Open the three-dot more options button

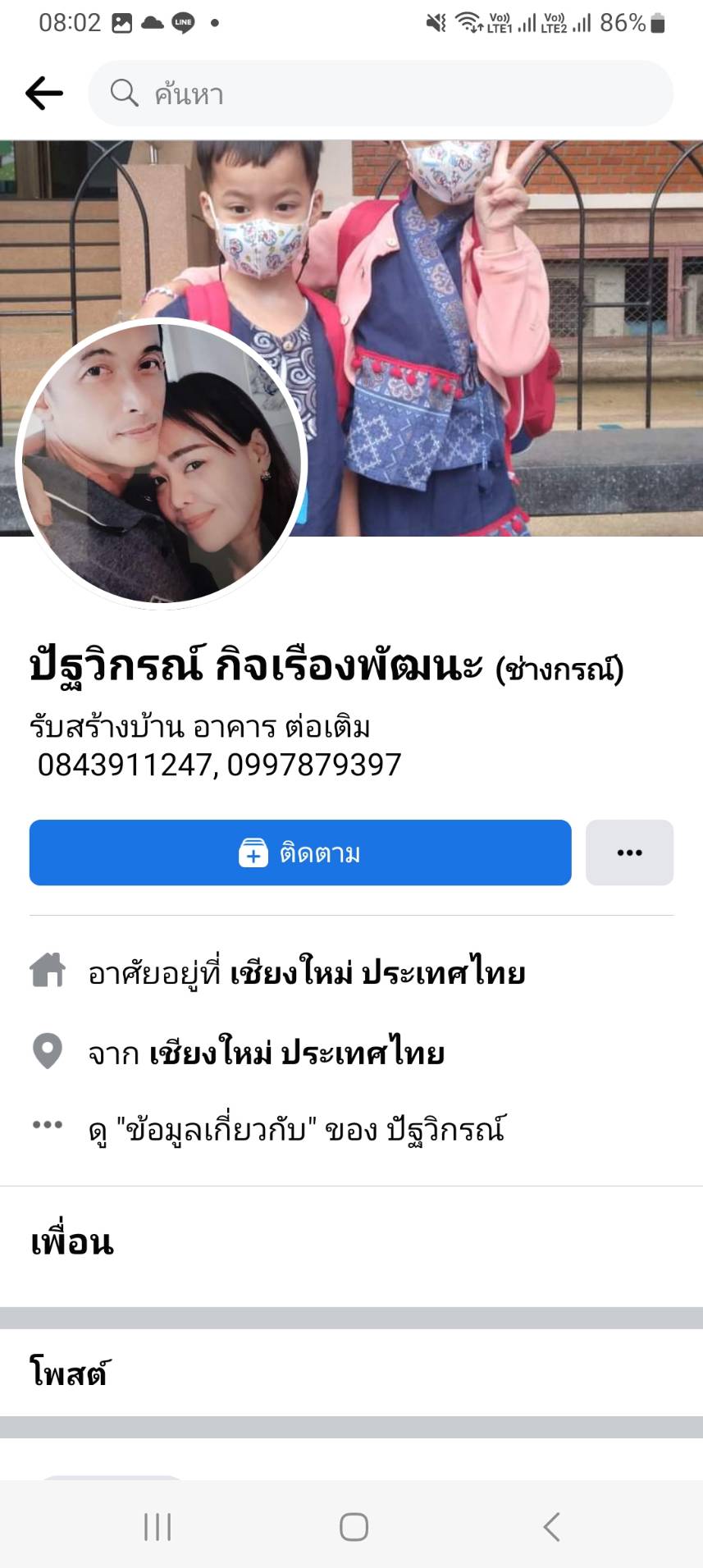pos(629,853)
